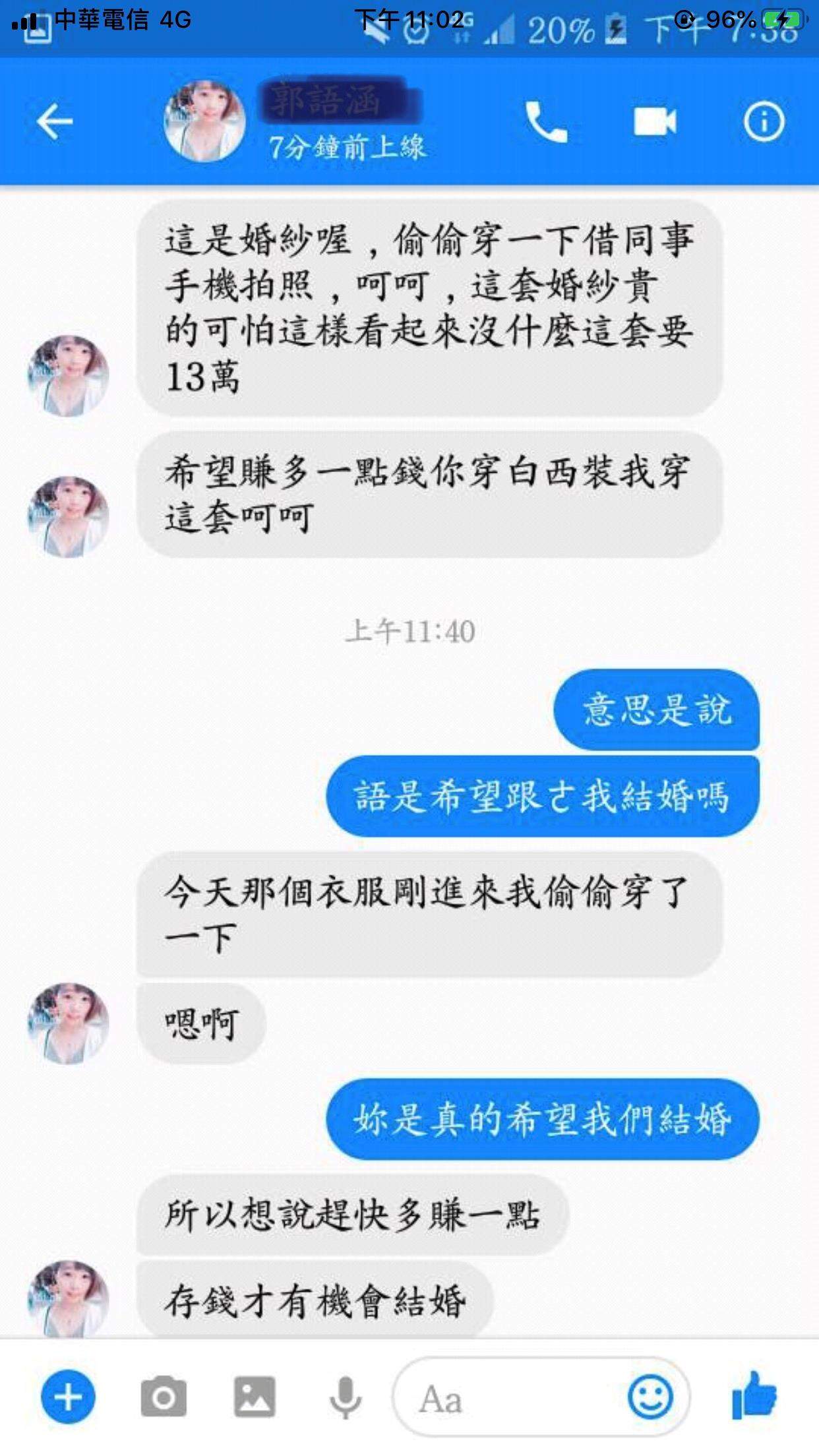Viewport: 819px width, 1456px height.
Task: Open the plus menu for more actions
Action: [x=68, y=1397]
